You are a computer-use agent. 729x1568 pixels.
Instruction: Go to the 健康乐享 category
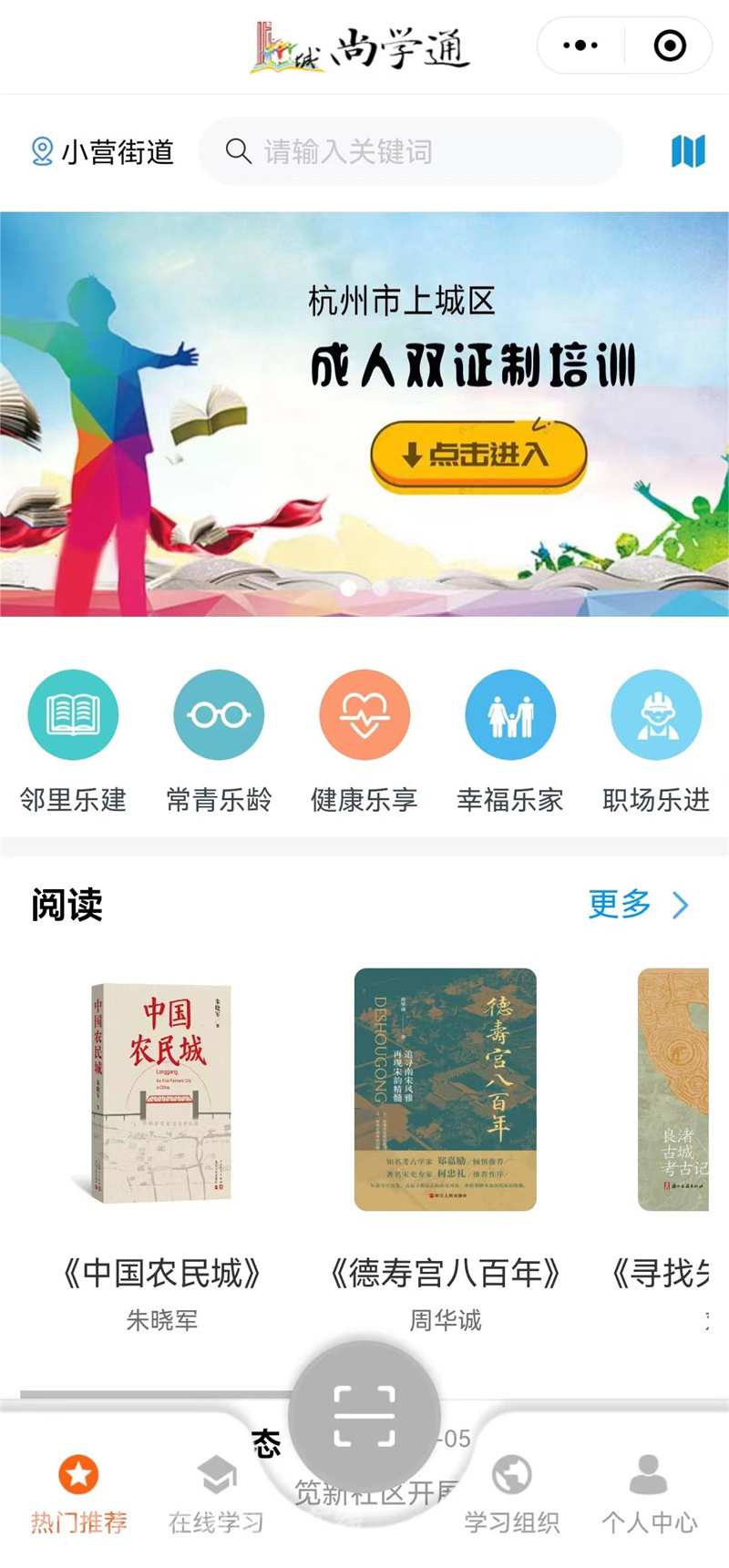pyautogui.click(x=364, y=739)
